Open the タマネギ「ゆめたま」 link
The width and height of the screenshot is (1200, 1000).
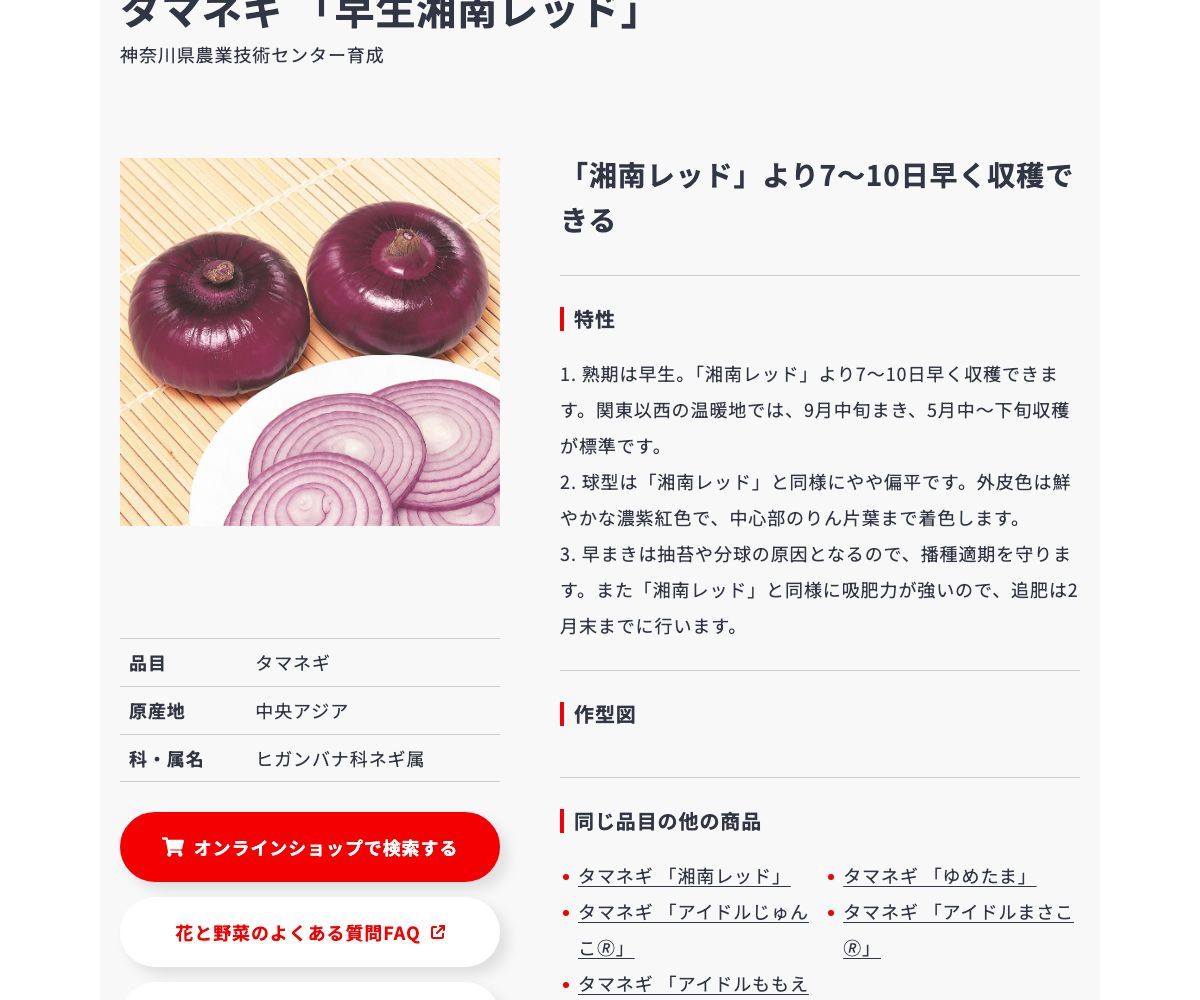coord(938,876)
